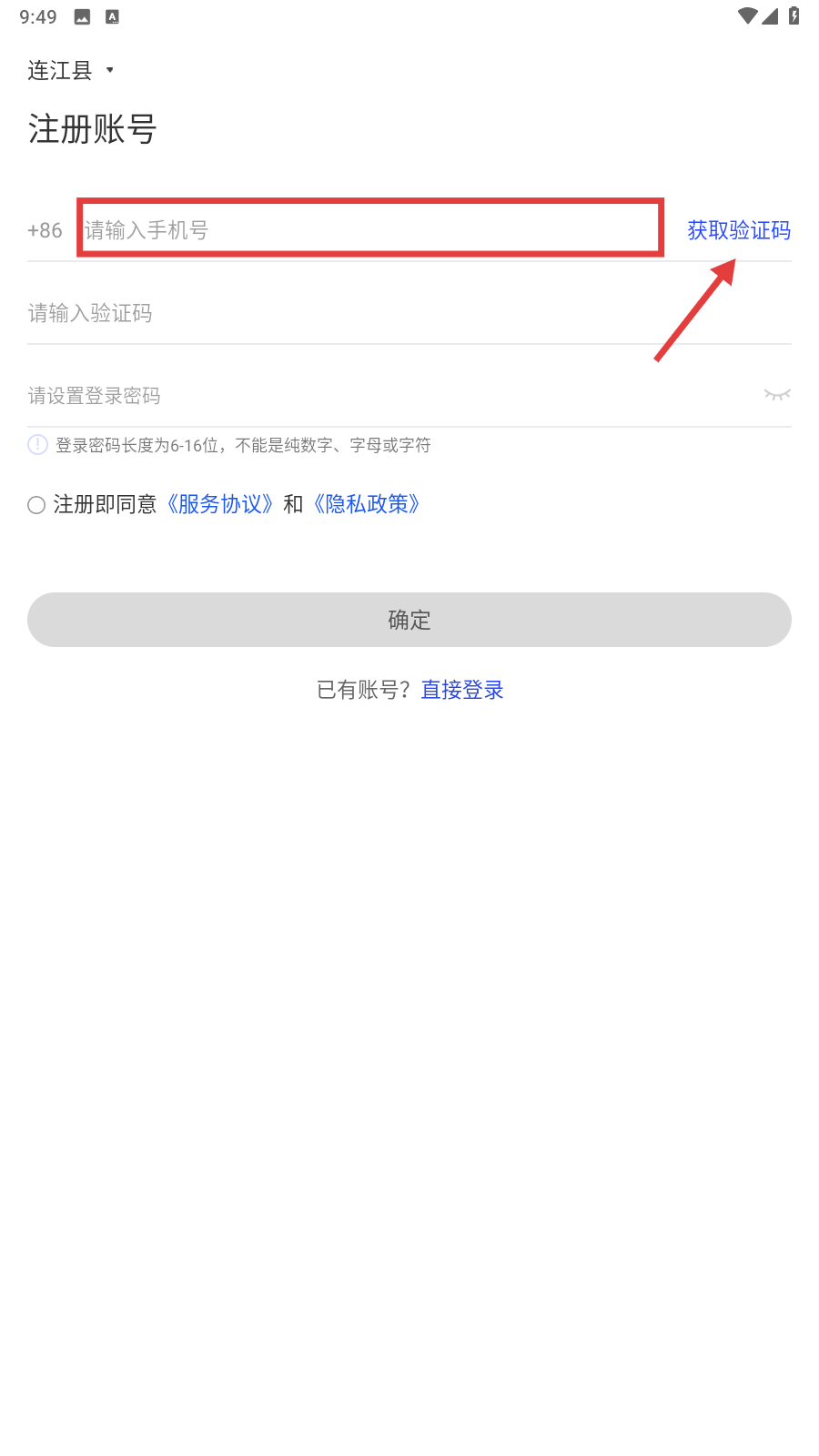Image resolution: width=819 pixels, height=1456 pixels.
Task: Check the agreement radio button
Action: pyautogui.click(x=36, y=505)
